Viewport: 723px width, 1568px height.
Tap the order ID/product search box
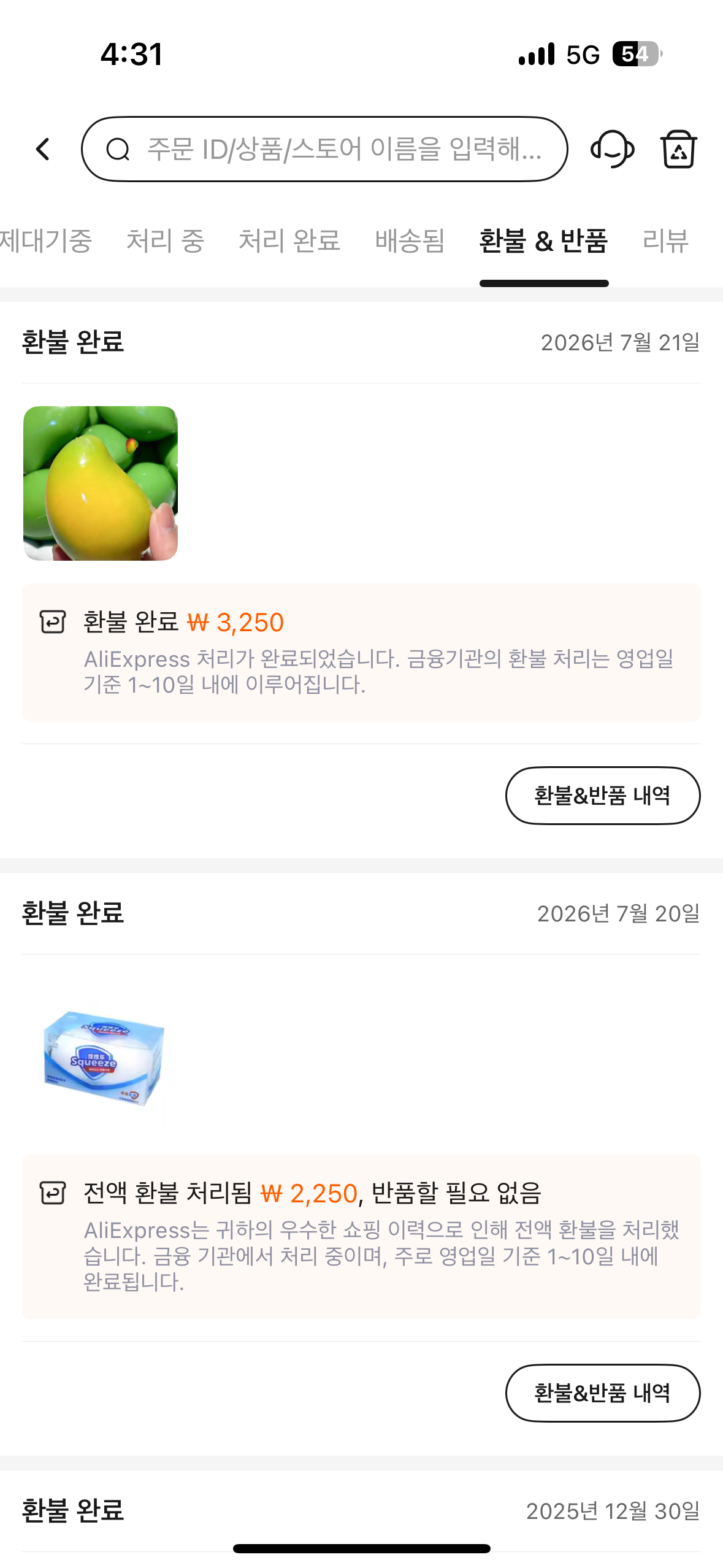324,149
